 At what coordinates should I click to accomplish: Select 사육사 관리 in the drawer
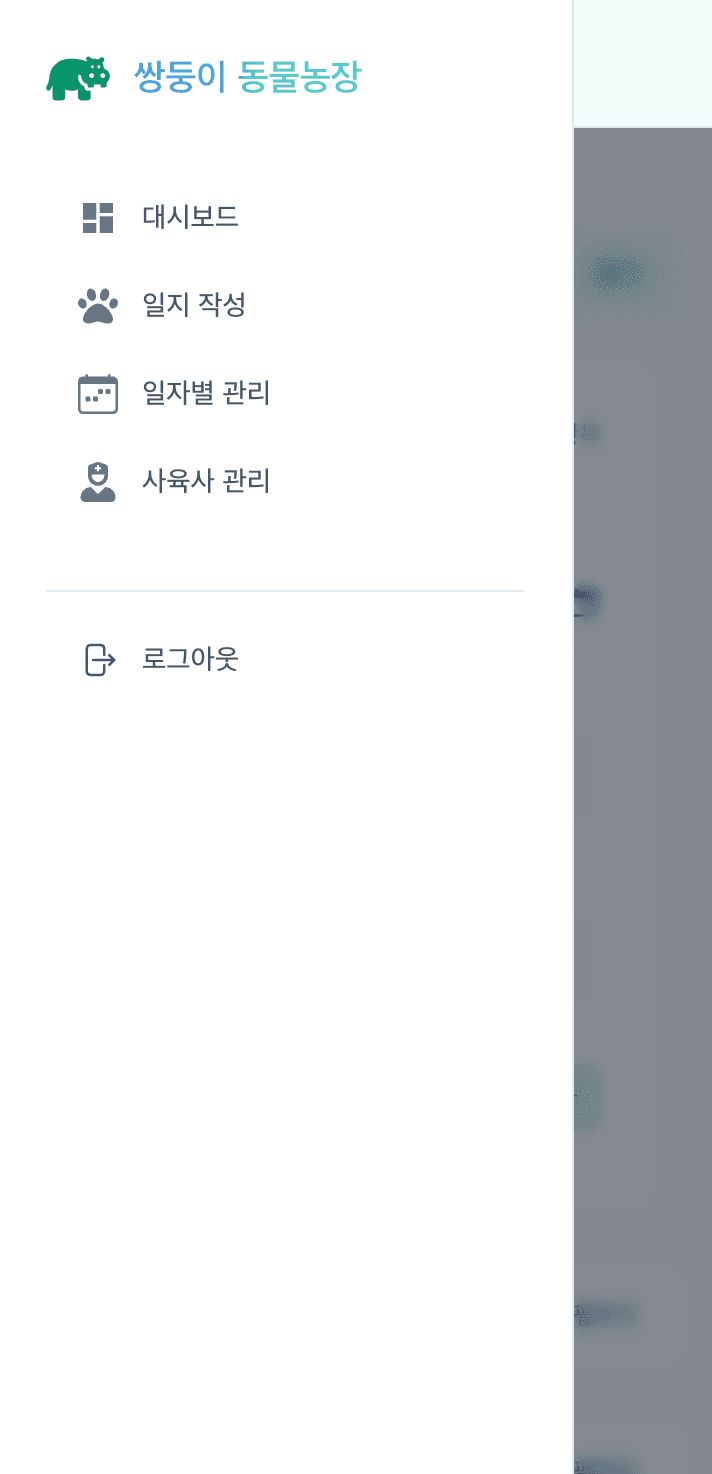pos(206,481)
